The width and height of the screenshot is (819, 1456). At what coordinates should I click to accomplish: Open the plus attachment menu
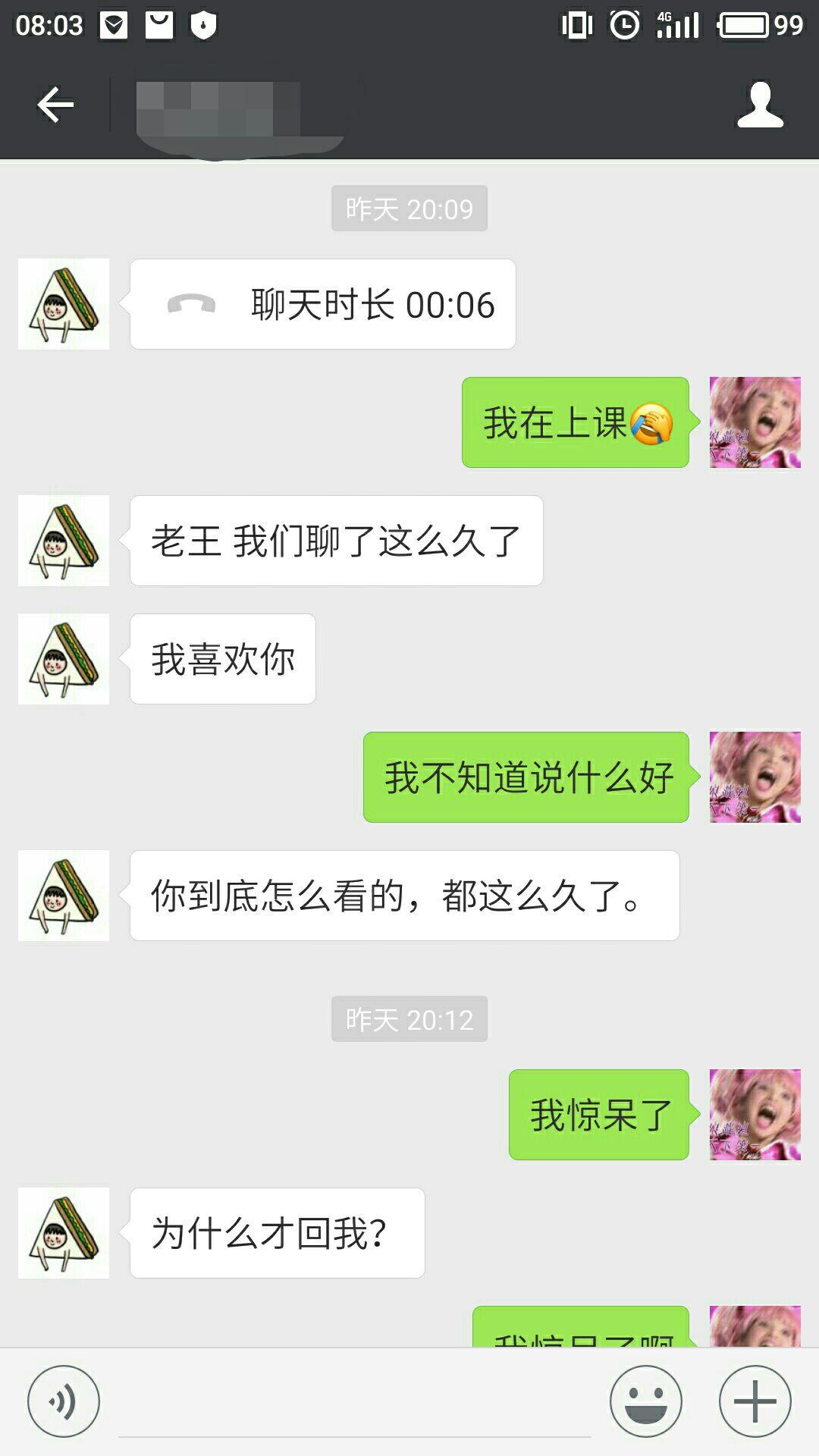755,1401
